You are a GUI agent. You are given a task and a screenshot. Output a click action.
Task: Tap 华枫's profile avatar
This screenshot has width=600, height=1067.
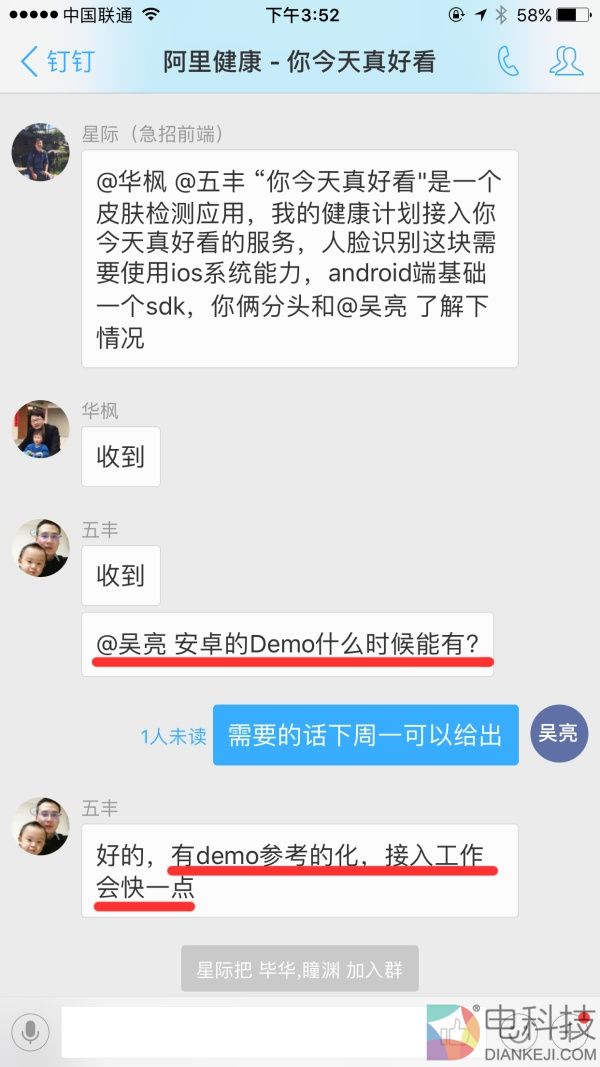click(x=40, y=429)
